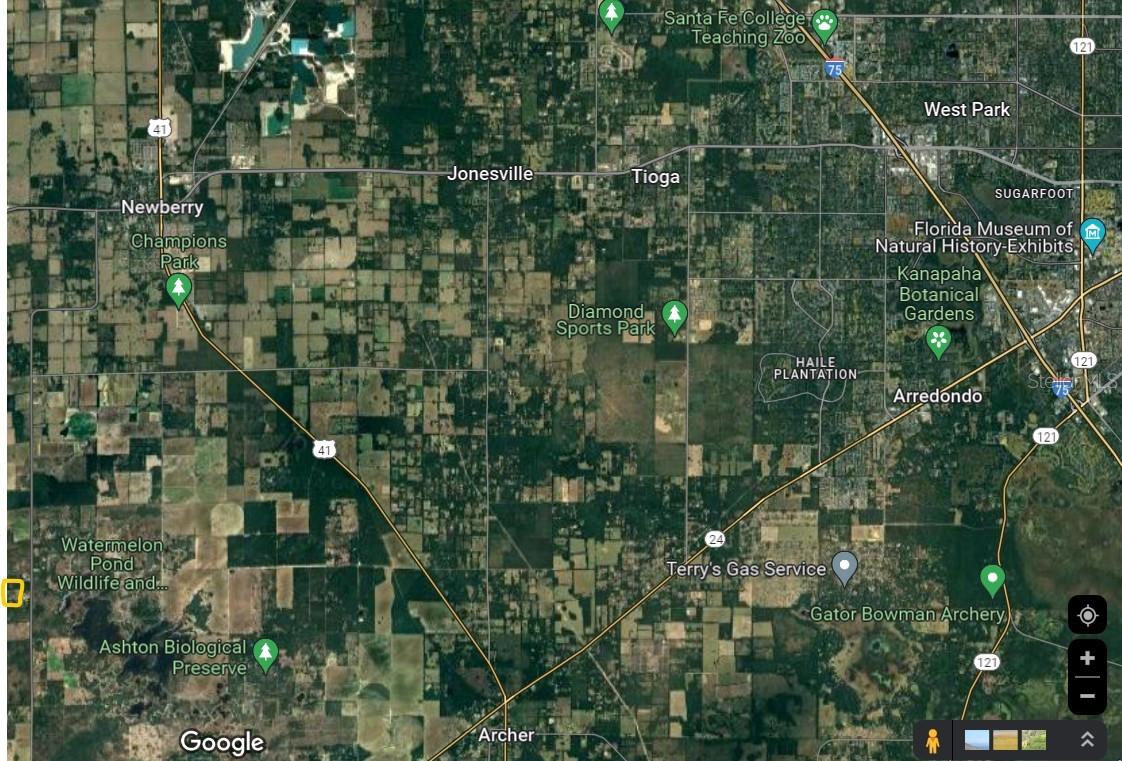The height and width of the screenshot is (761, 1122).
Task: Tap the Santa Fe College Teaching Zoo marker
Action: pos(824,24)
